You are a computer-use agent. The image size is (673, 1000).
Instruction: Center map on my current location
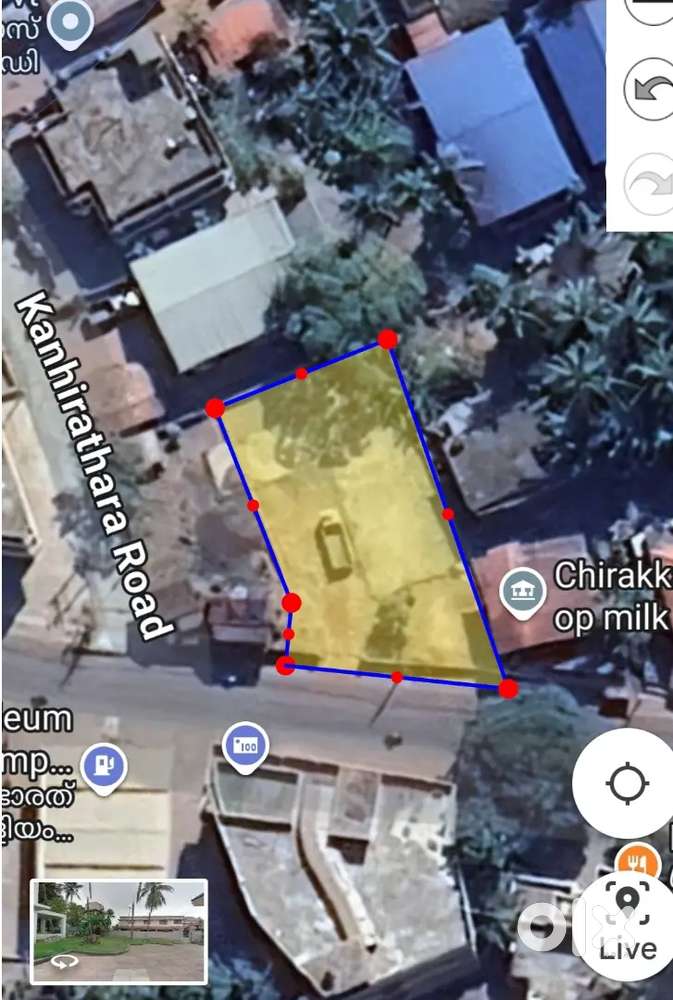coord(627,783)
